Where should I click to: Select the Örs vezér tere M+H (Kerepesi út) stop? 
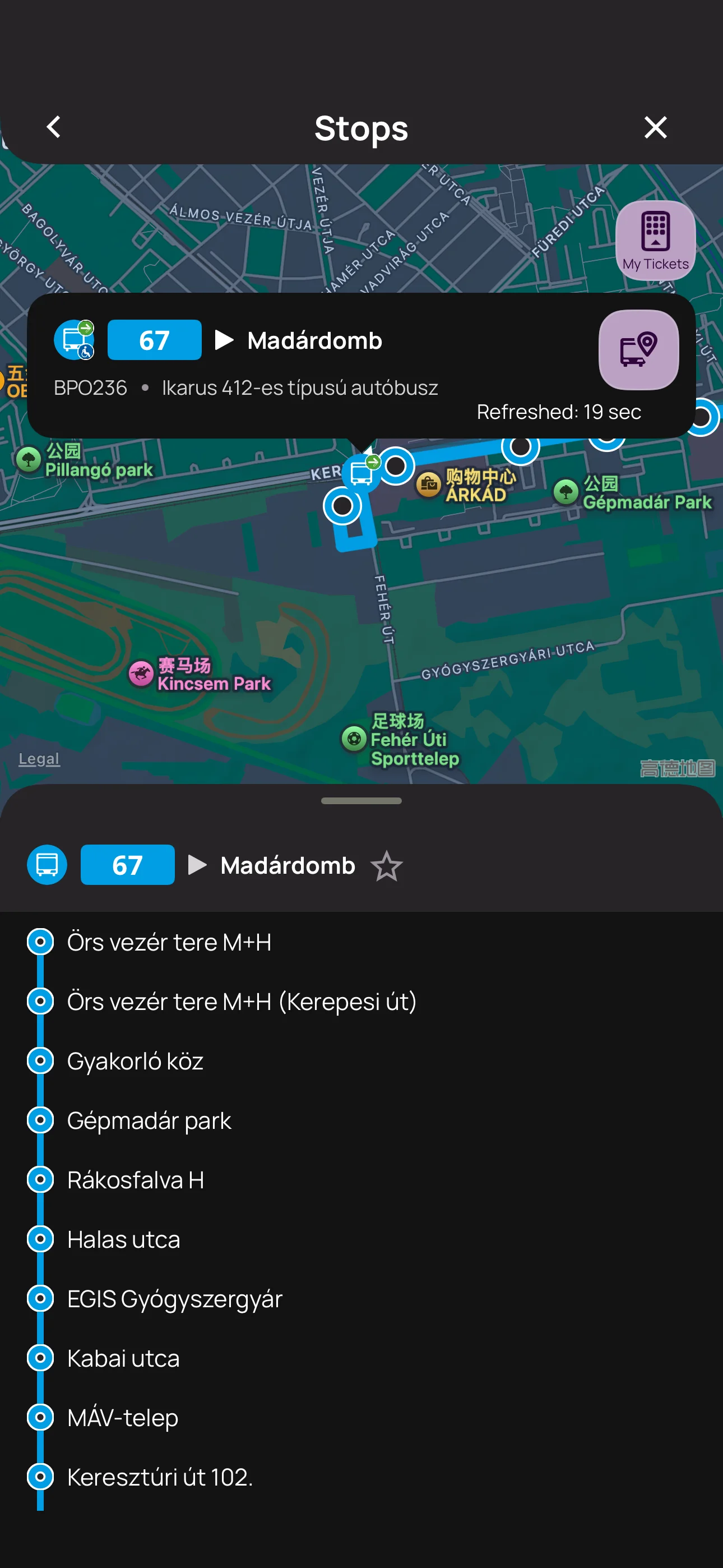coord(241,1001)
